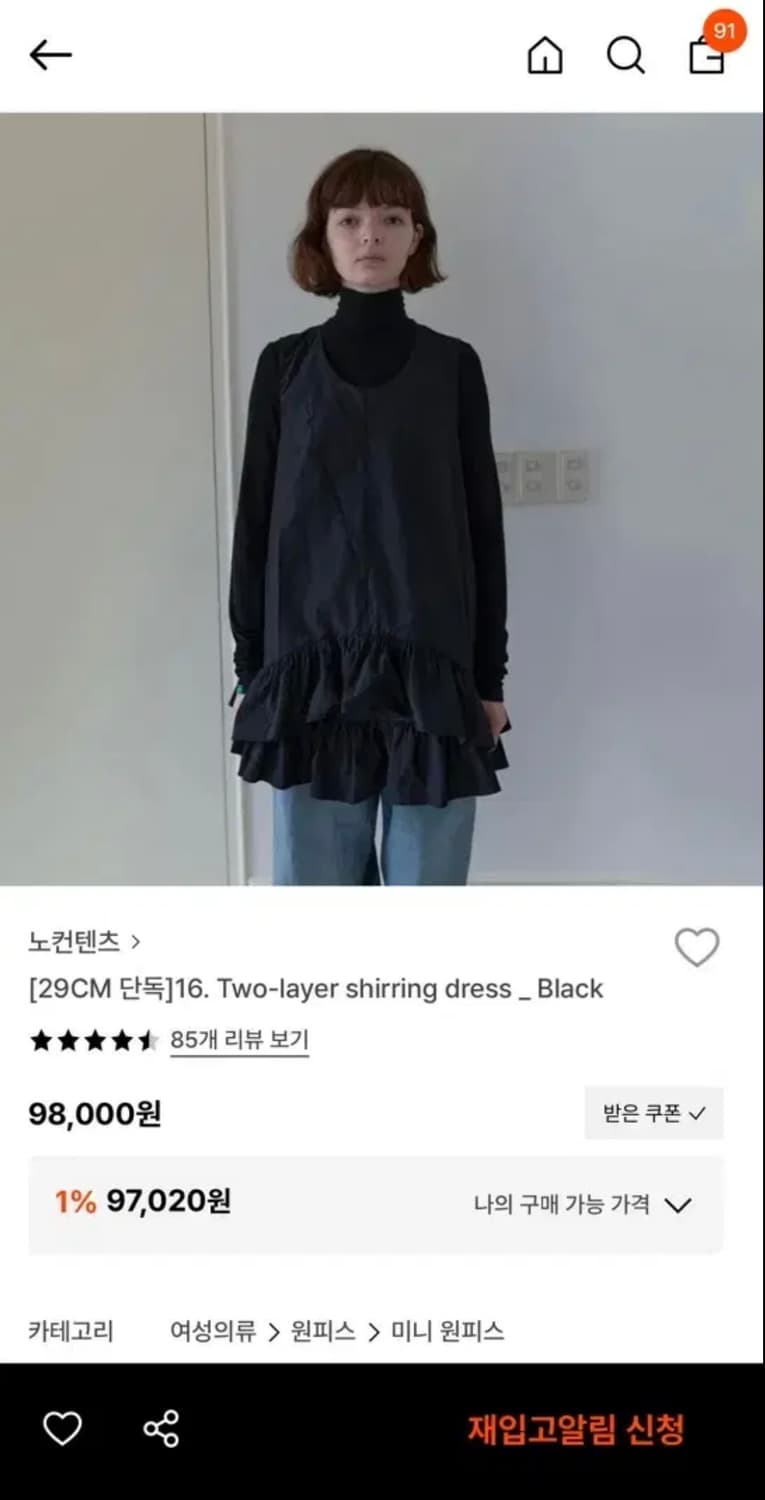Open 85개 리뷰 보기 reviews link
This screenshot has height=1500, width=765.
[x=240, y=1041]
